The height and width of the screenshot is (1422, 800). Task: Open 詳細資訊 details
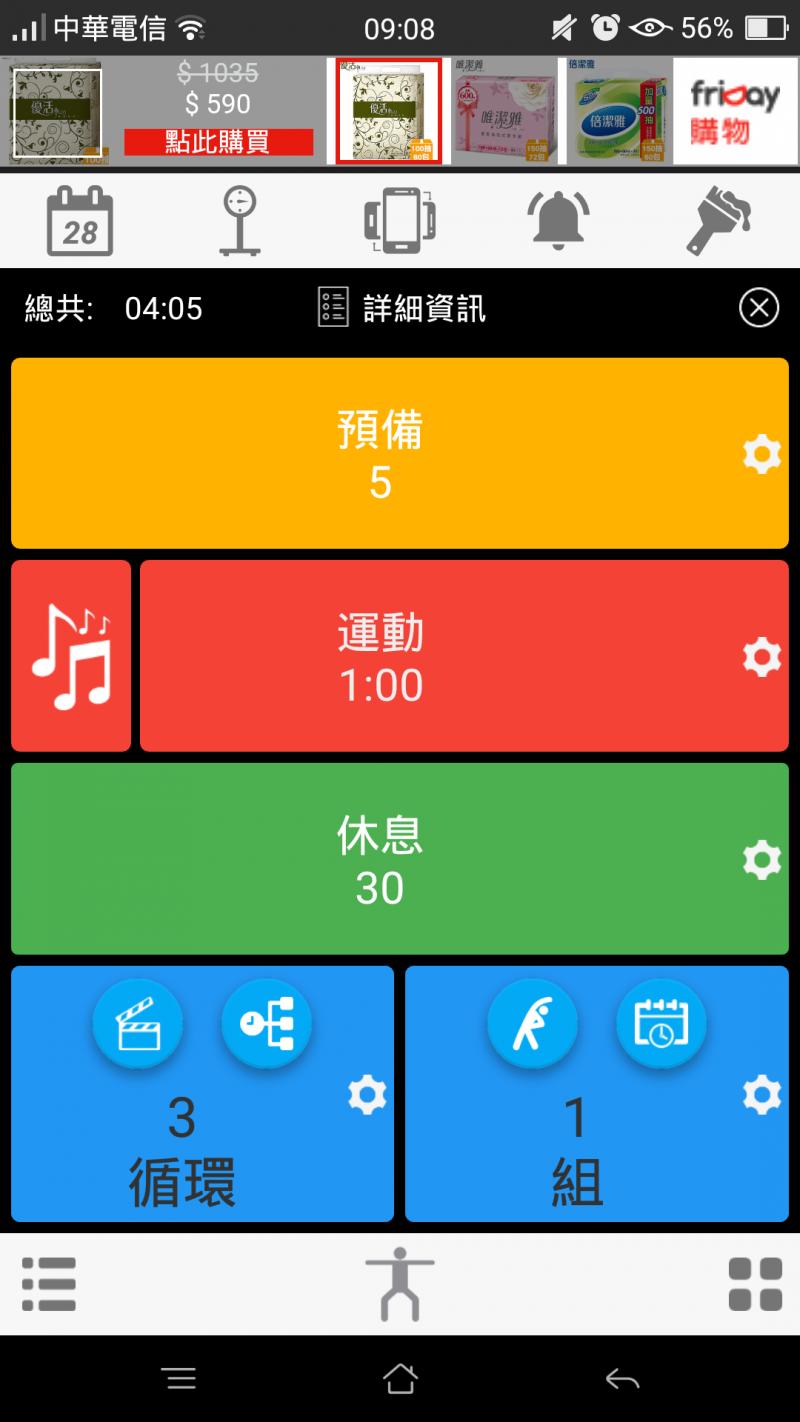pos(402,308)
